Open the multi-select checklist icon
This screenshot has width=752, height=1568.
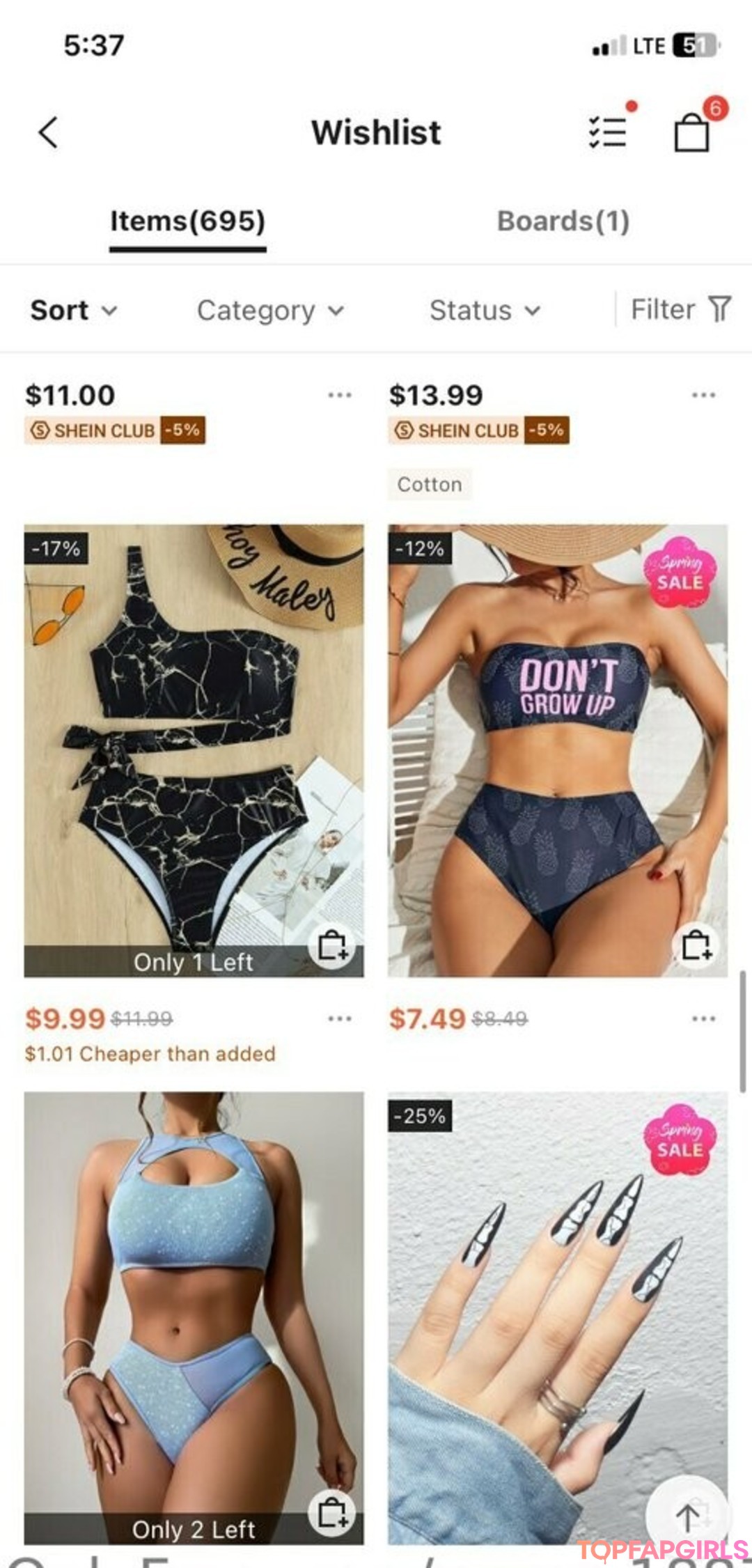(x=608, y=132)
